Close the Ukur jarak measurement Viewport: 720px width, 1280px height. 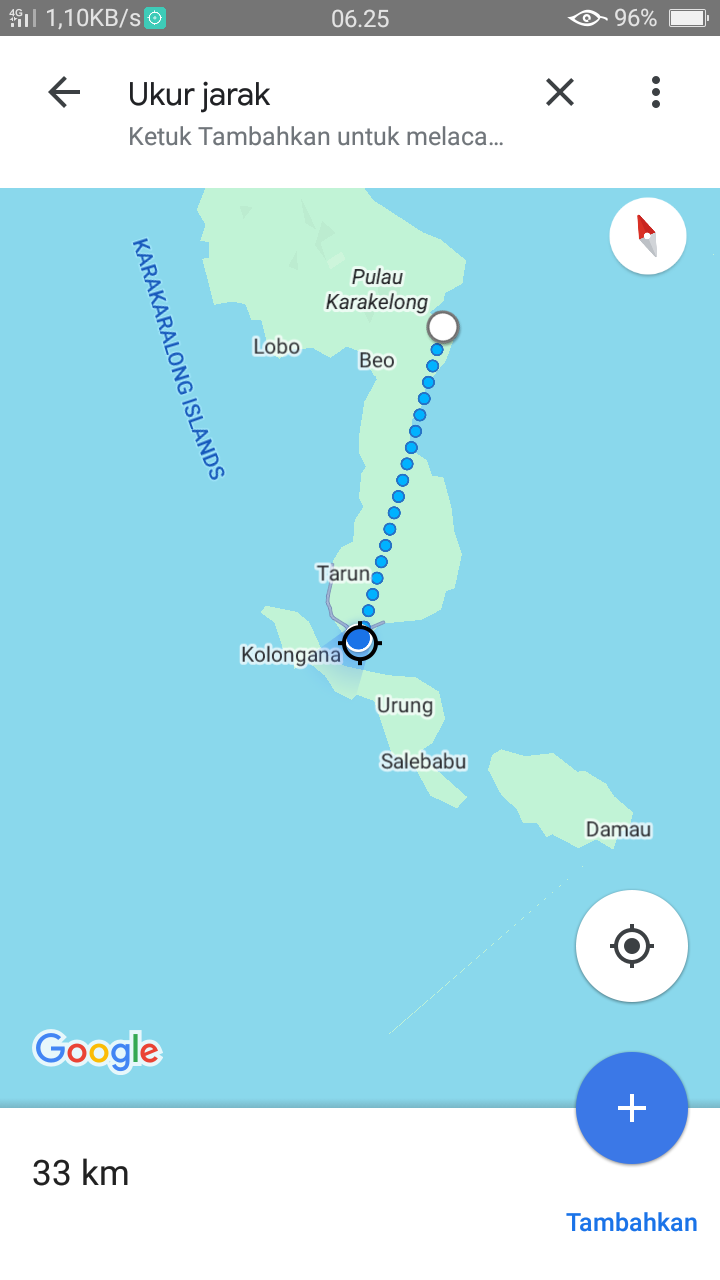pos(560,93)
